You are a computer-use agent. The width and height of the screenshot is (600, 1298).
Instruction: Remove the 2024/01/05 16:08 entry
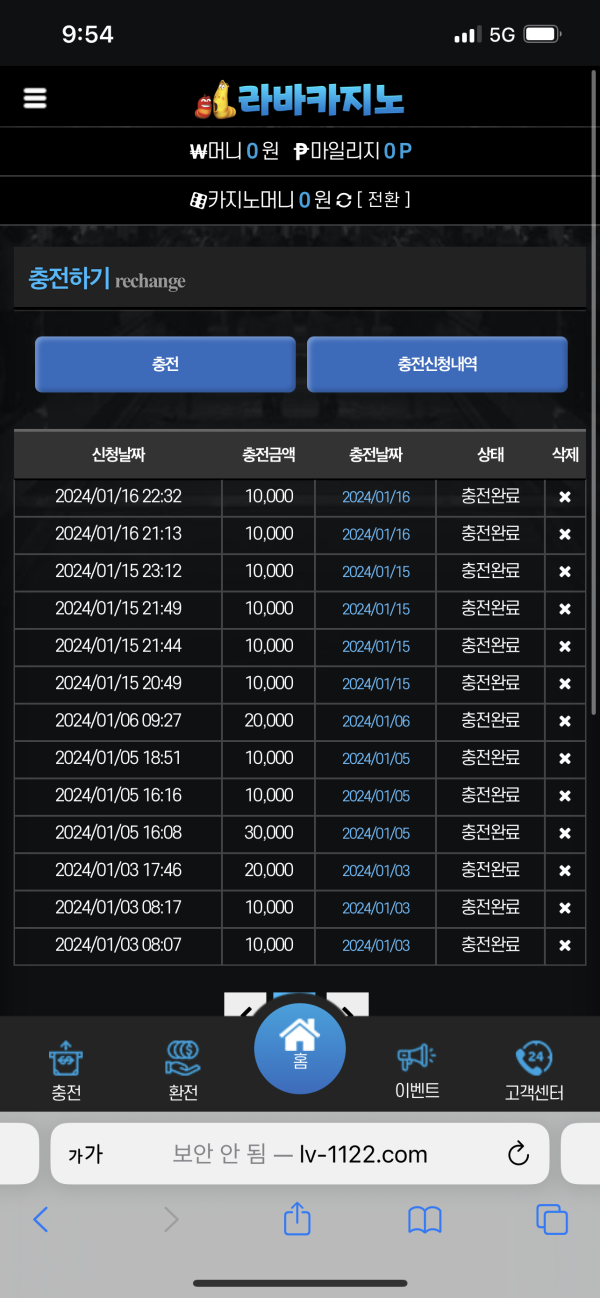[x=565, y=833]
